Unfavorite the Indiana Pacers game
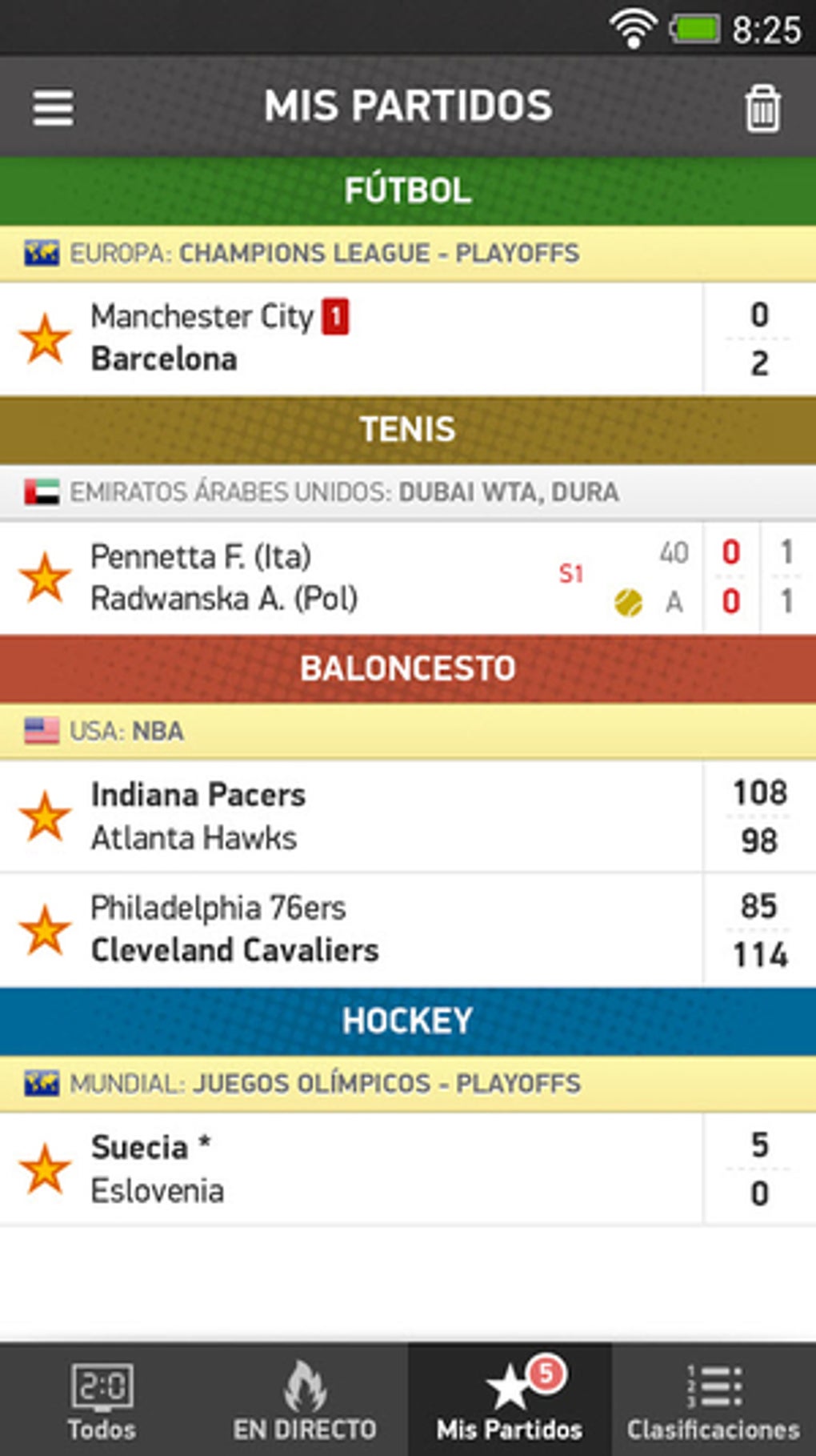This screenshot has width=816, height=1456. click(45, 816)
